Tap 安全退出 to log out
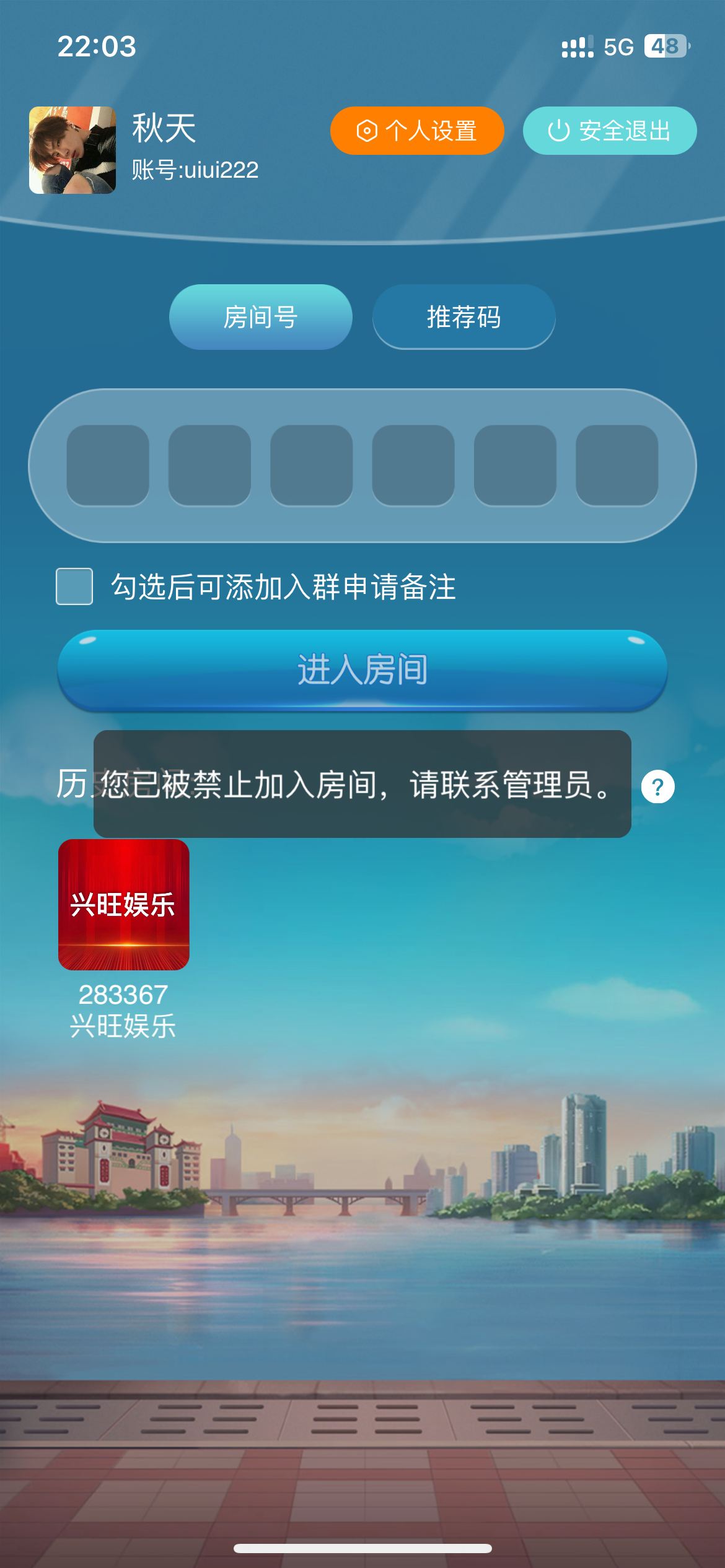Screen dimensions: 725x1568 (x=609, y=131)
